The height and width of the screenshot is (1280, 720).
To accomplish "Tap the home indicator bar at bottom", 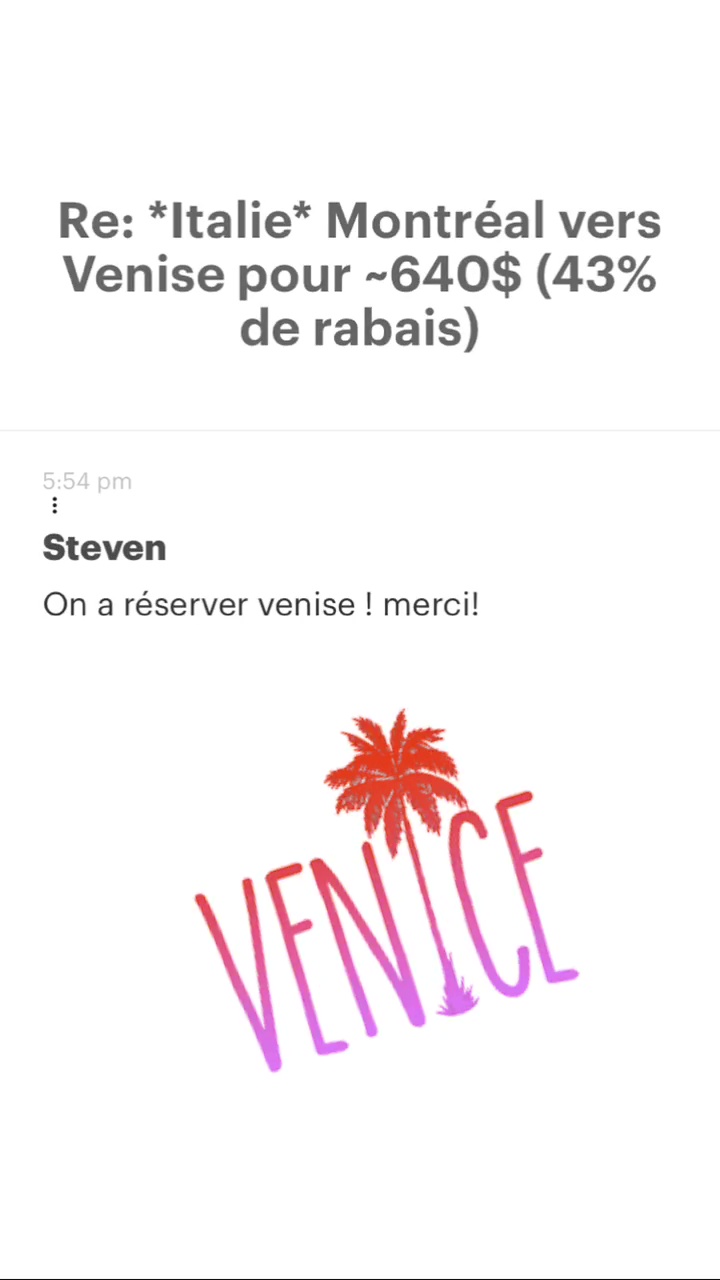I will pos(360,1272).
